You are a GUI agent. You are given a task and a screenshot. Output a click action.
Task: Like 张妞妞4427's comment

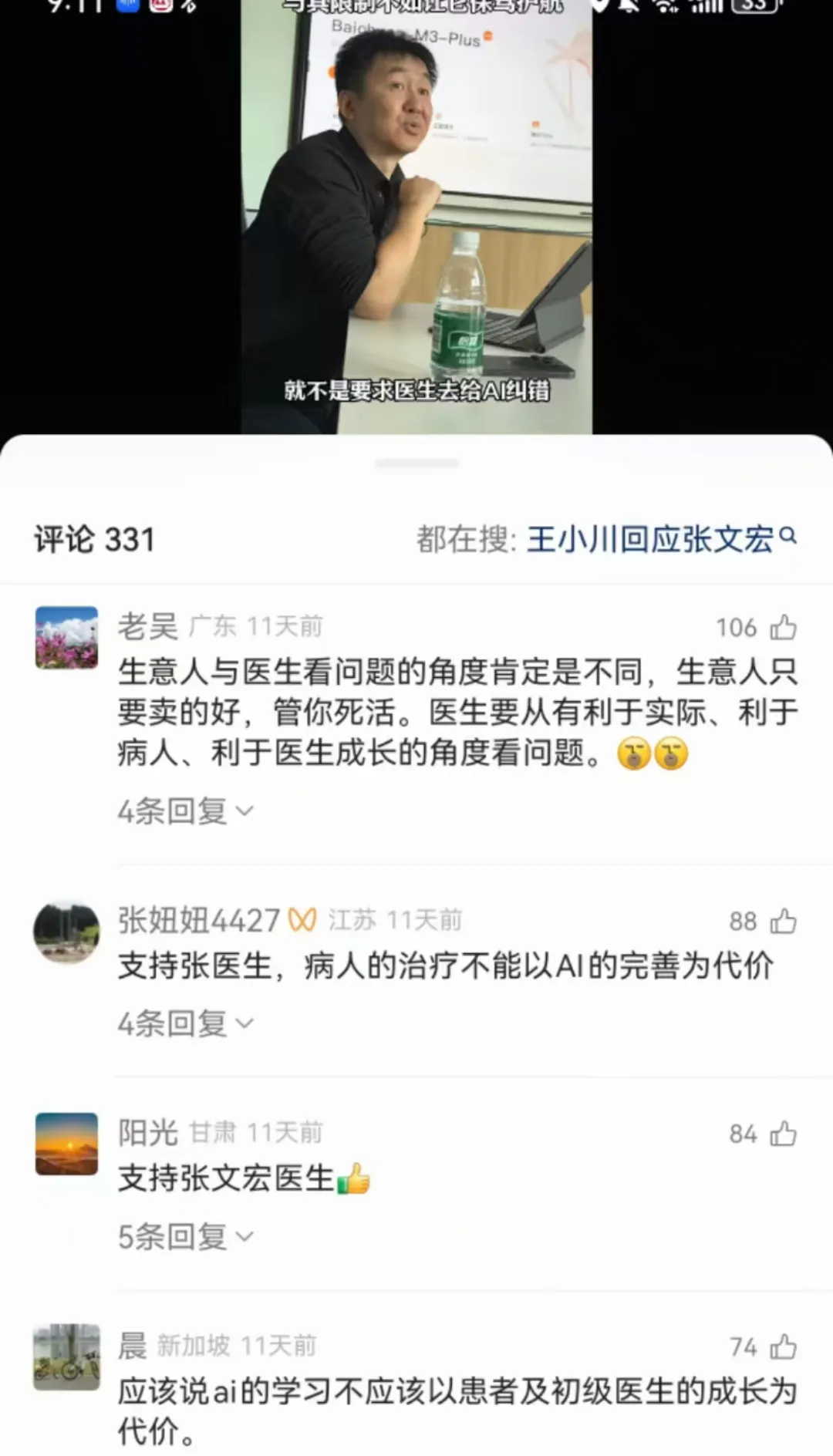(x=783, y=921)
